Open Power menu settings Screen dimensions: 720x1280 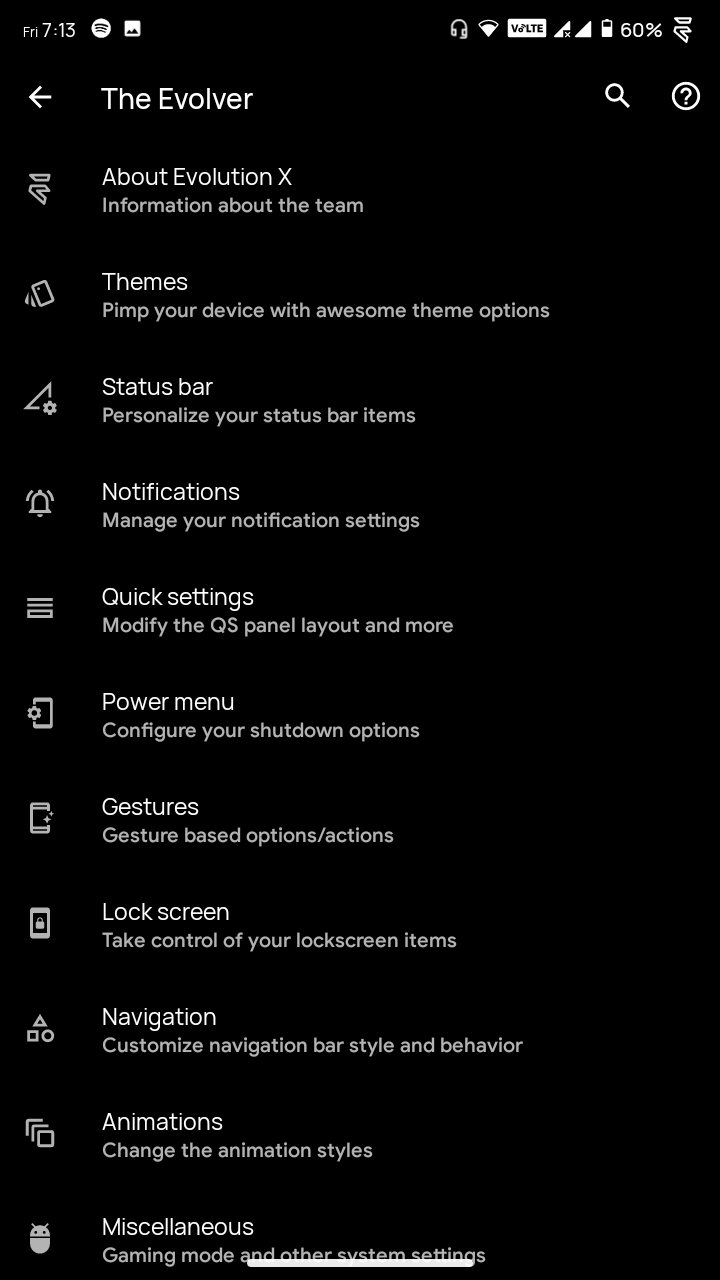click(x=260, y=715)
